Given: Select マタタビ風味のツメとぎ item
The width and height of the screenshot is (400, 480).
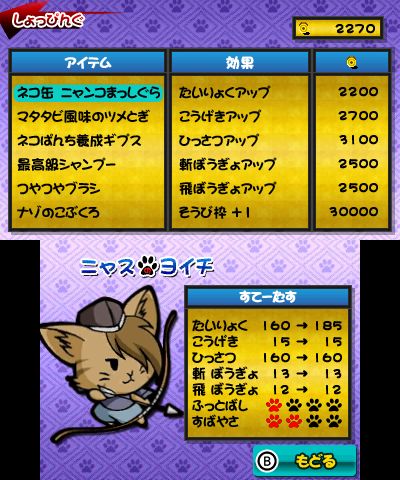Looking at the screenshot, I should pyautogui.click(x=83, y=117).
